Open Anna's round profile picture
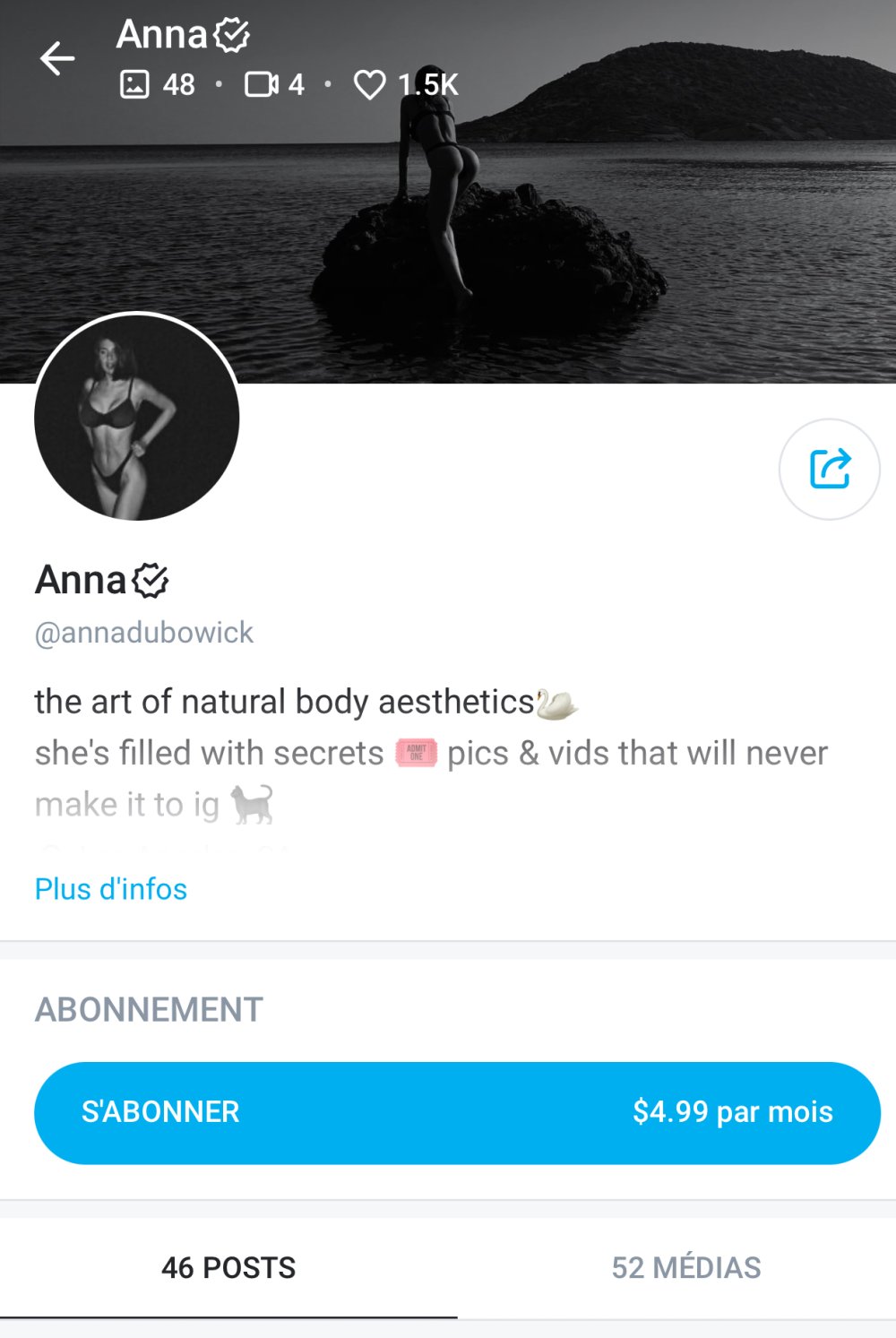This screenshot has width=896, height=1338. 137,417
